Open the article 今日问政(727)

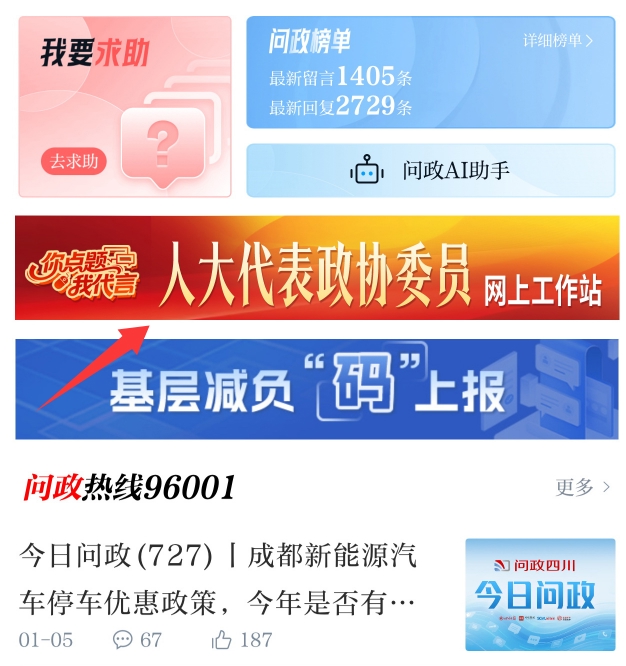[x=218, y=579]
